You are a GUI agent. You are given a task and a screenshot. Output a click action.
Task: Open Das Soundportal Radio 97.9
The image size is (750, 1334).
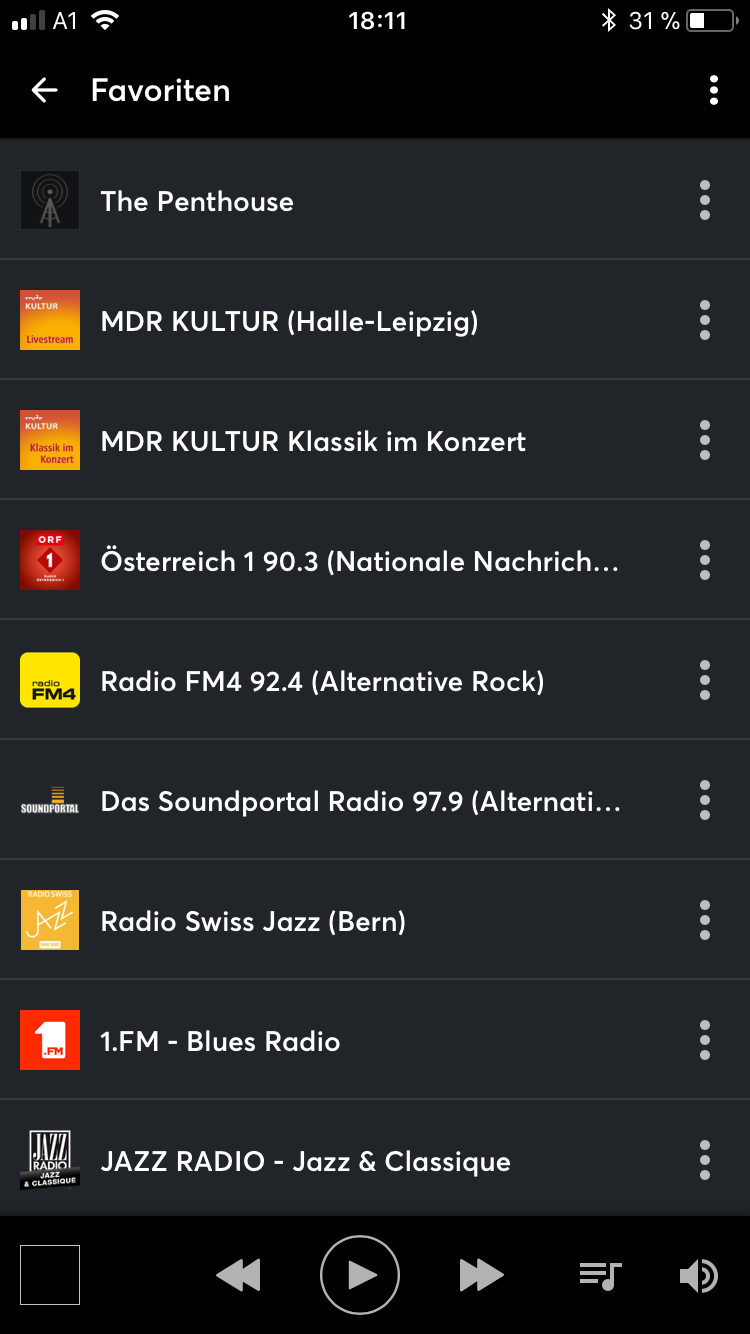[x=360, y=801]
